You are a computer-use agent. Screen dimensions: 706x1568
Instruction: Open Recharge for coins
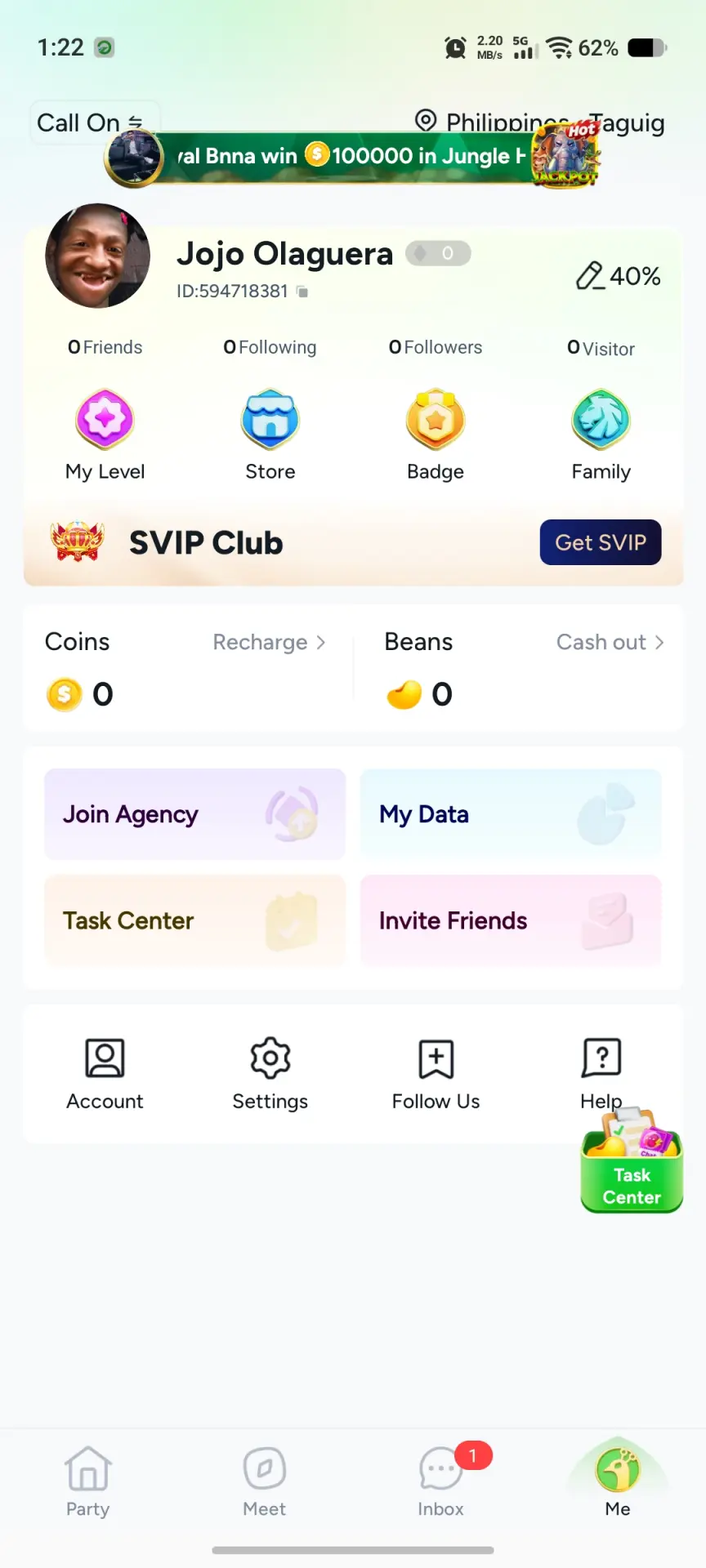click(269, 643)
